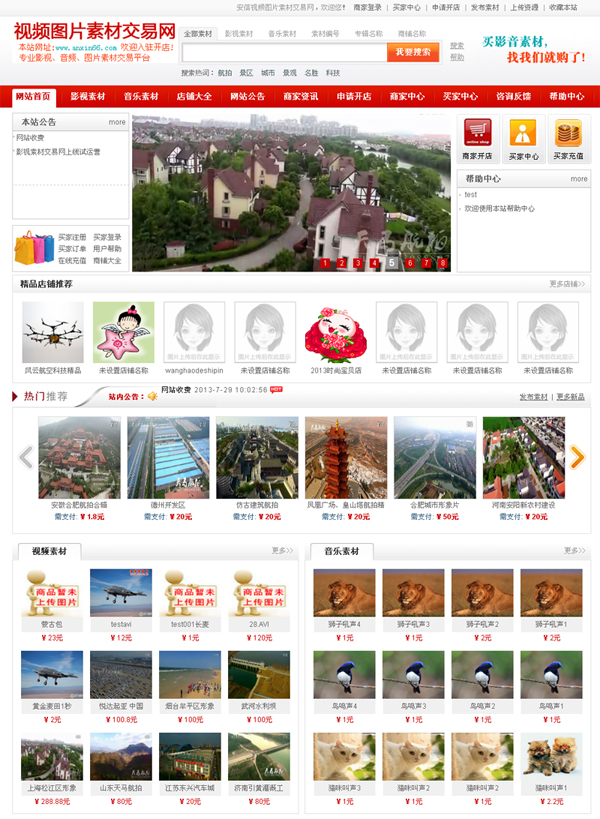Image resolution: width=600 pixels, height=819 pixels.
Task: Open 店铺大全 in the navigation bar
Action: 194,97
